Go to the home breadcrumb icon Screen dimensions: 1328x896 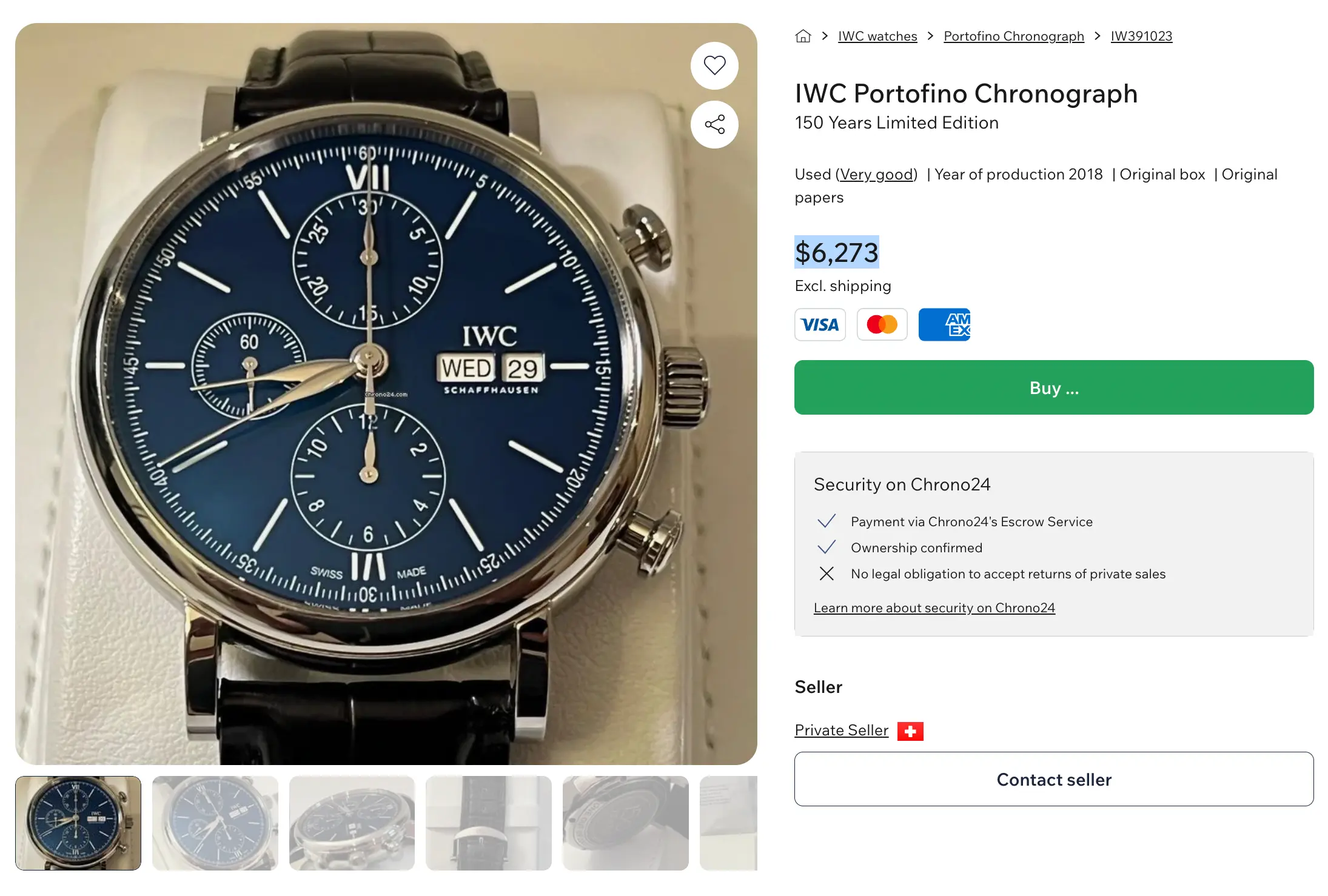(x=803, y=36)
